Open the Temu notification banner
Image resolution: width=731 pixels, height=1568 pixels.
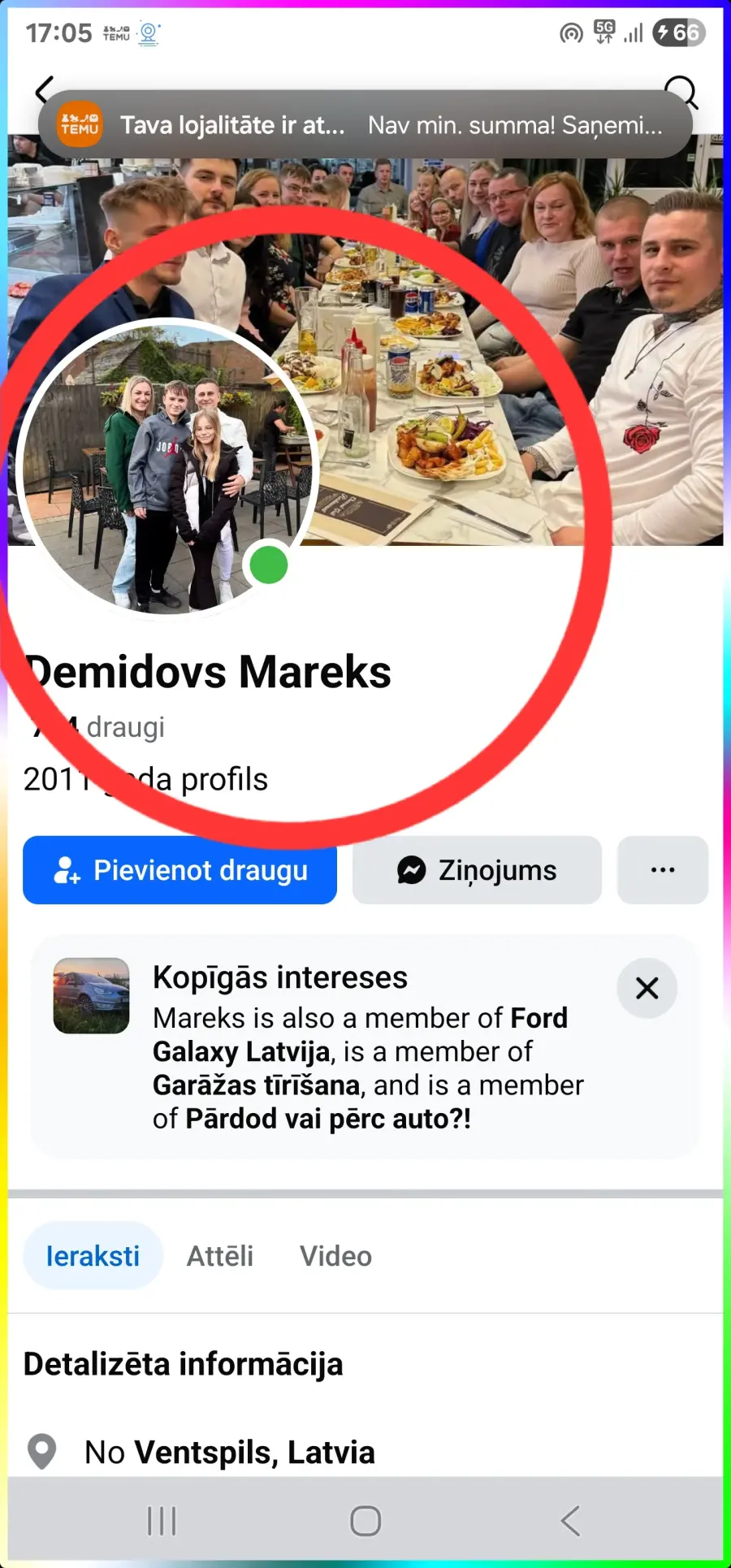point(365,124)
